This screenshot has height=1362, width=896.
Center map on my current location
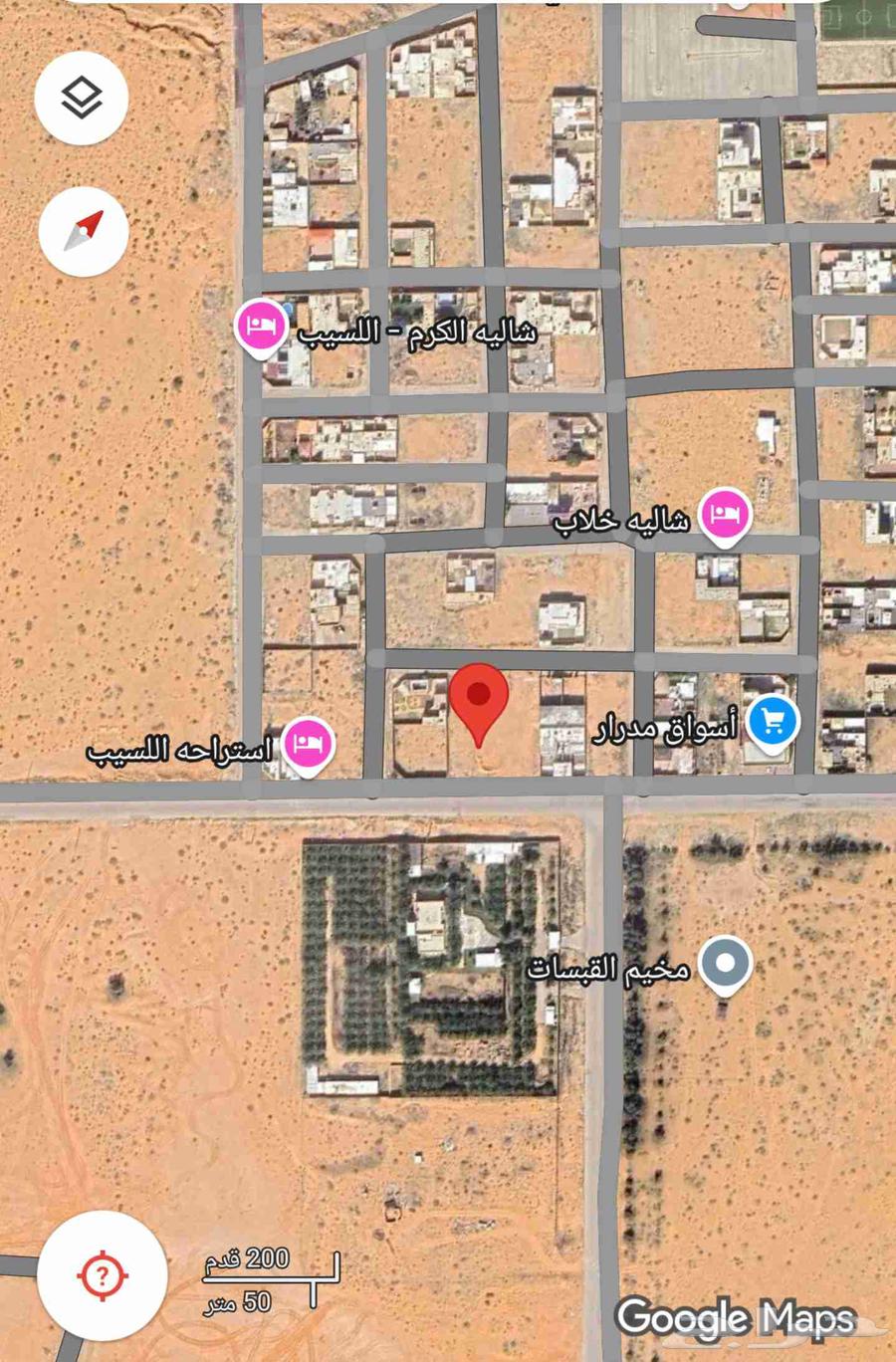(102, 1275)
